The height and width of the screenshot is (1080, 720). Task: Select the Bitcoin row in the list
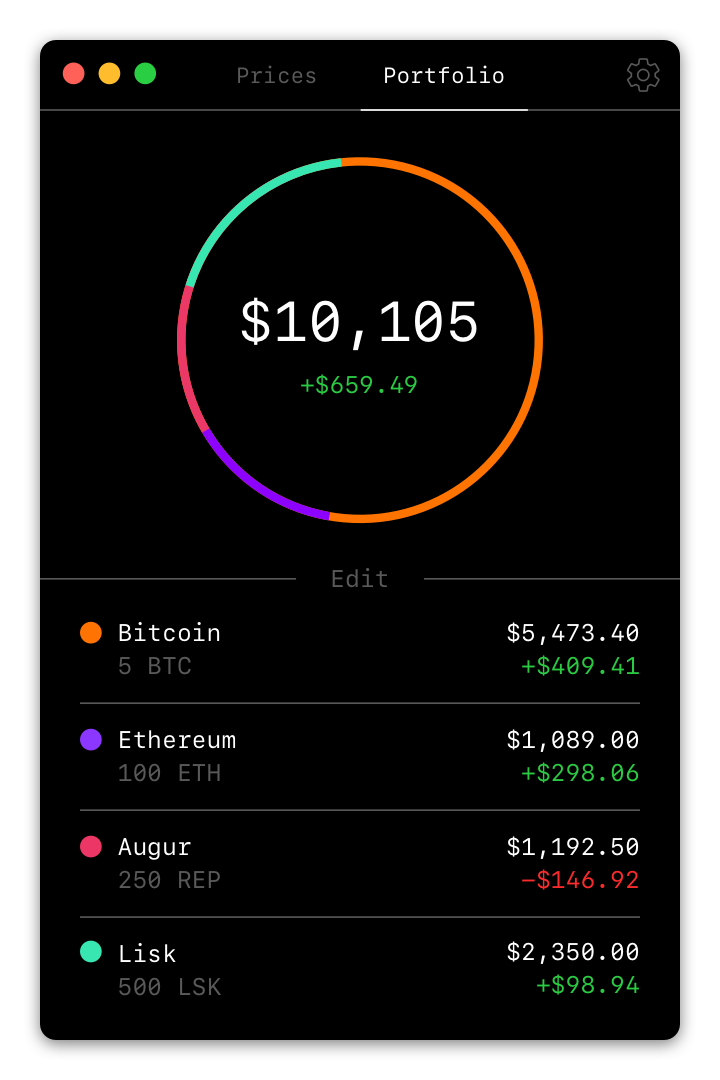[x=359, y=648]
